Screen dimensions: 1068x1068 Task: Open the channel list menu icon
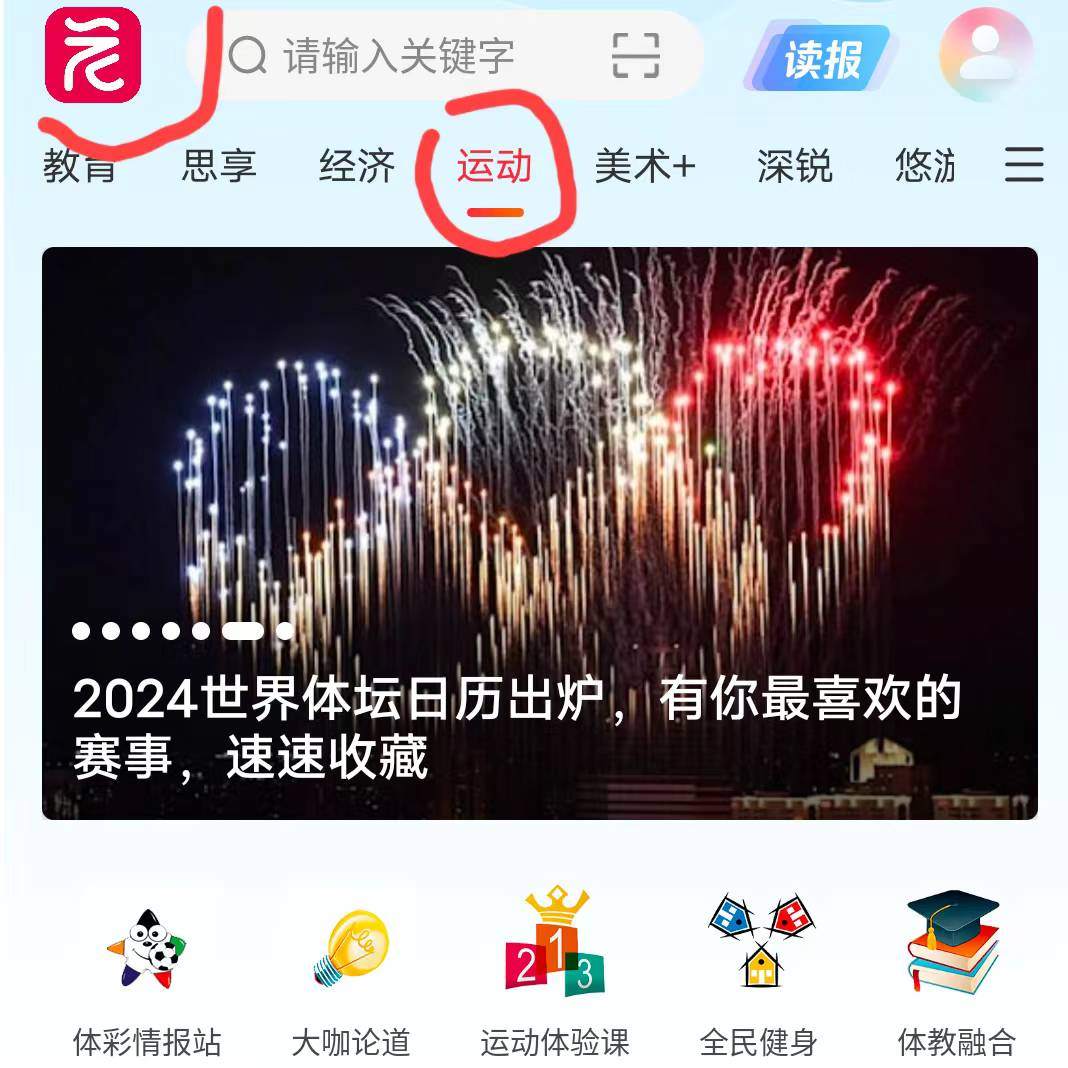(x=1024, y=165)
